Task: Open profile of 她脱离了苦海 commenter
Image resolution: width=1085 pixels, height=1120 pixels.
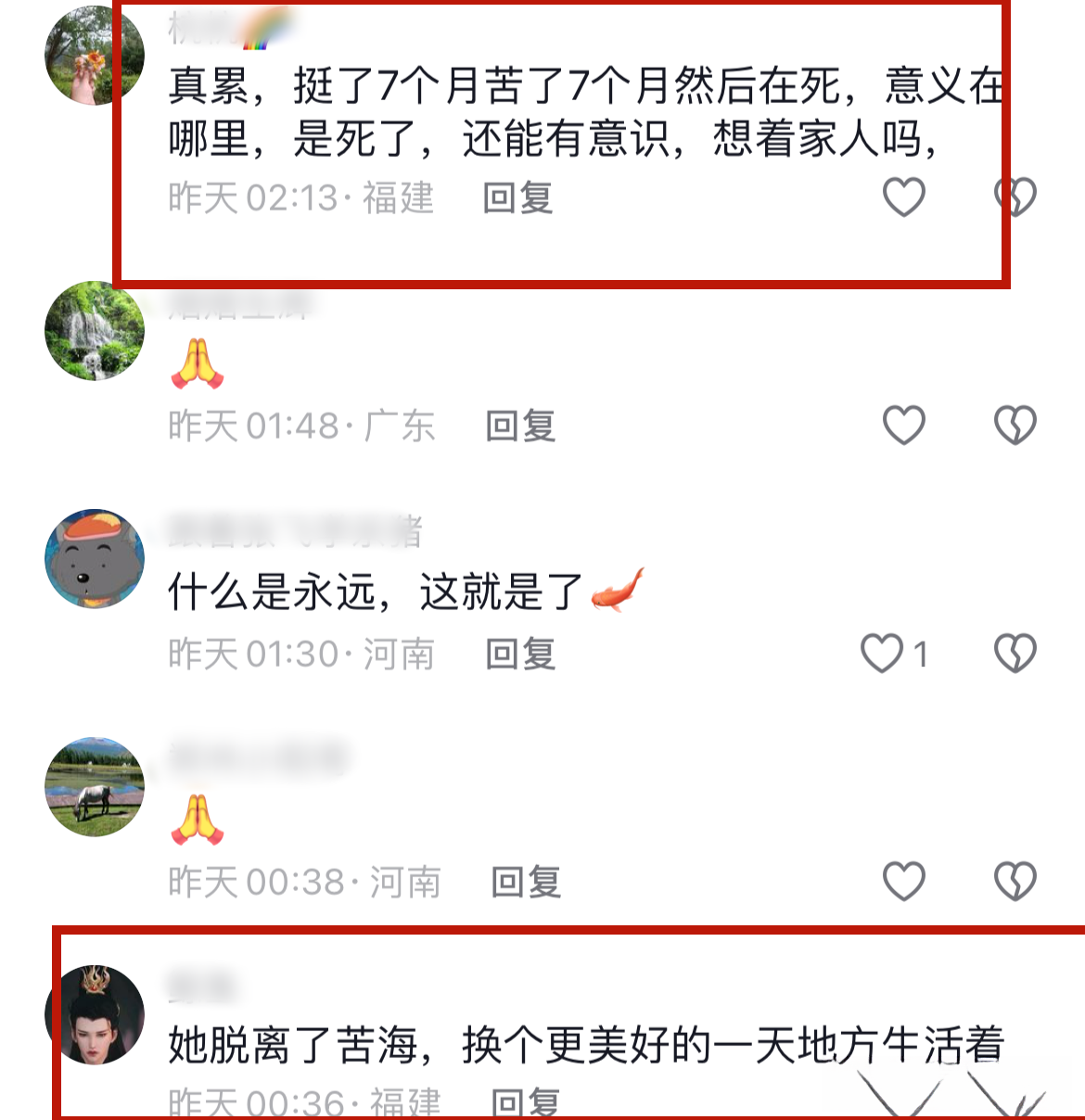Action: 96,1014
